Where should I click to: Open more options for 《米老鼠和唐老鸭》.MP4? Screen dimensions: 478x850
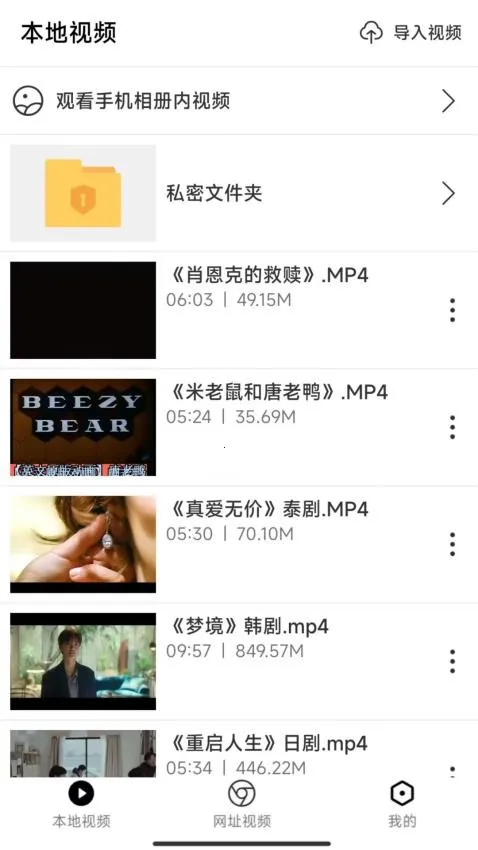[x=452, y=427]
